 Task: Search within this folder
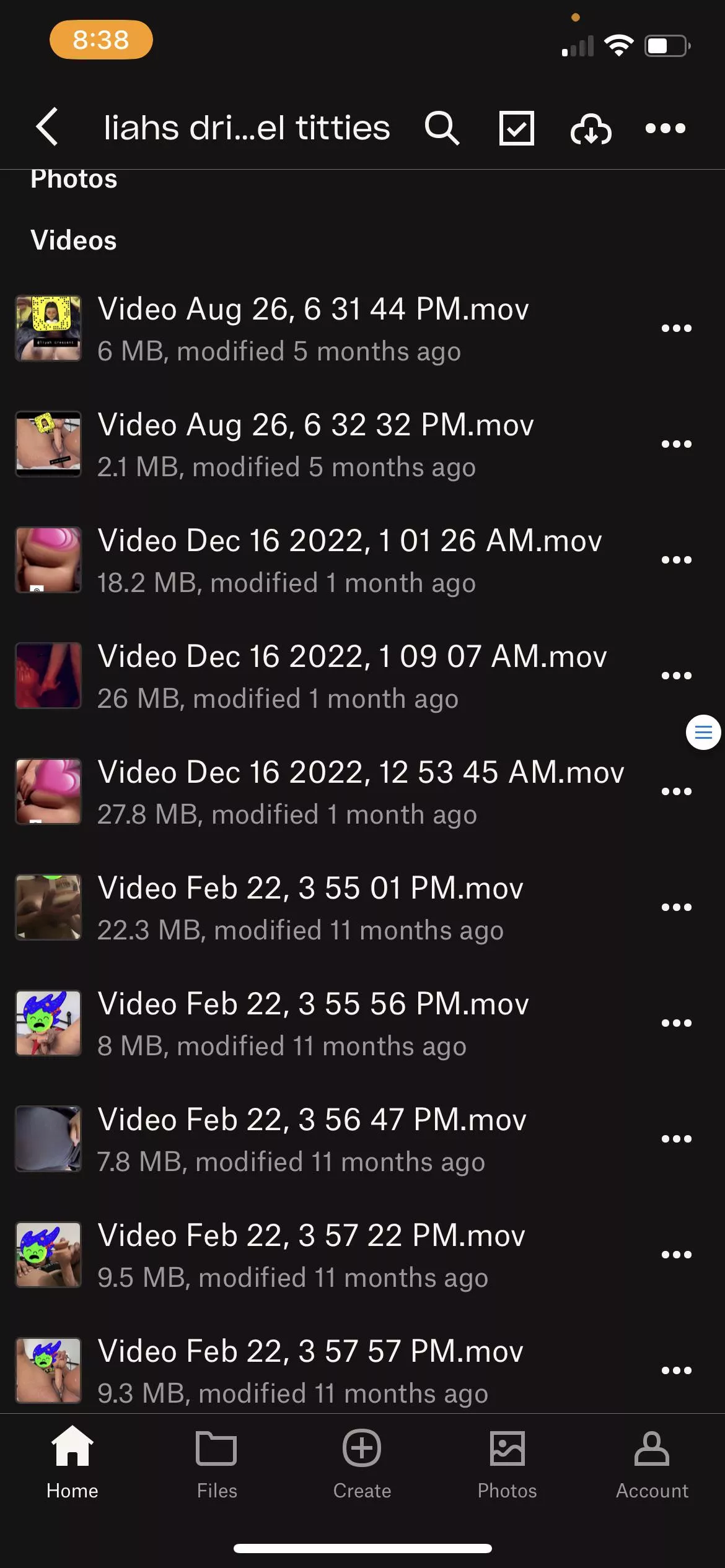pos(441,128)
